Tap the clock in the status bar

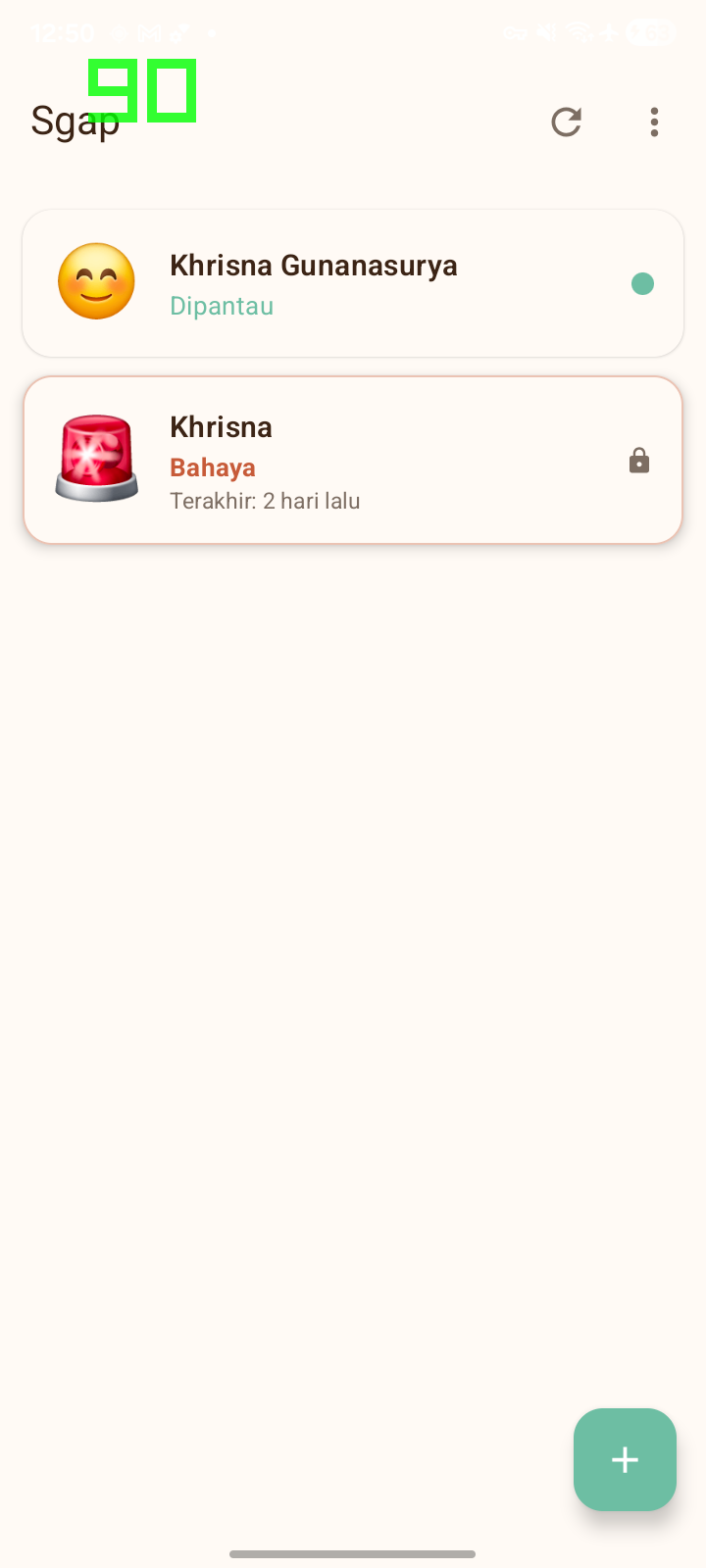63,32
